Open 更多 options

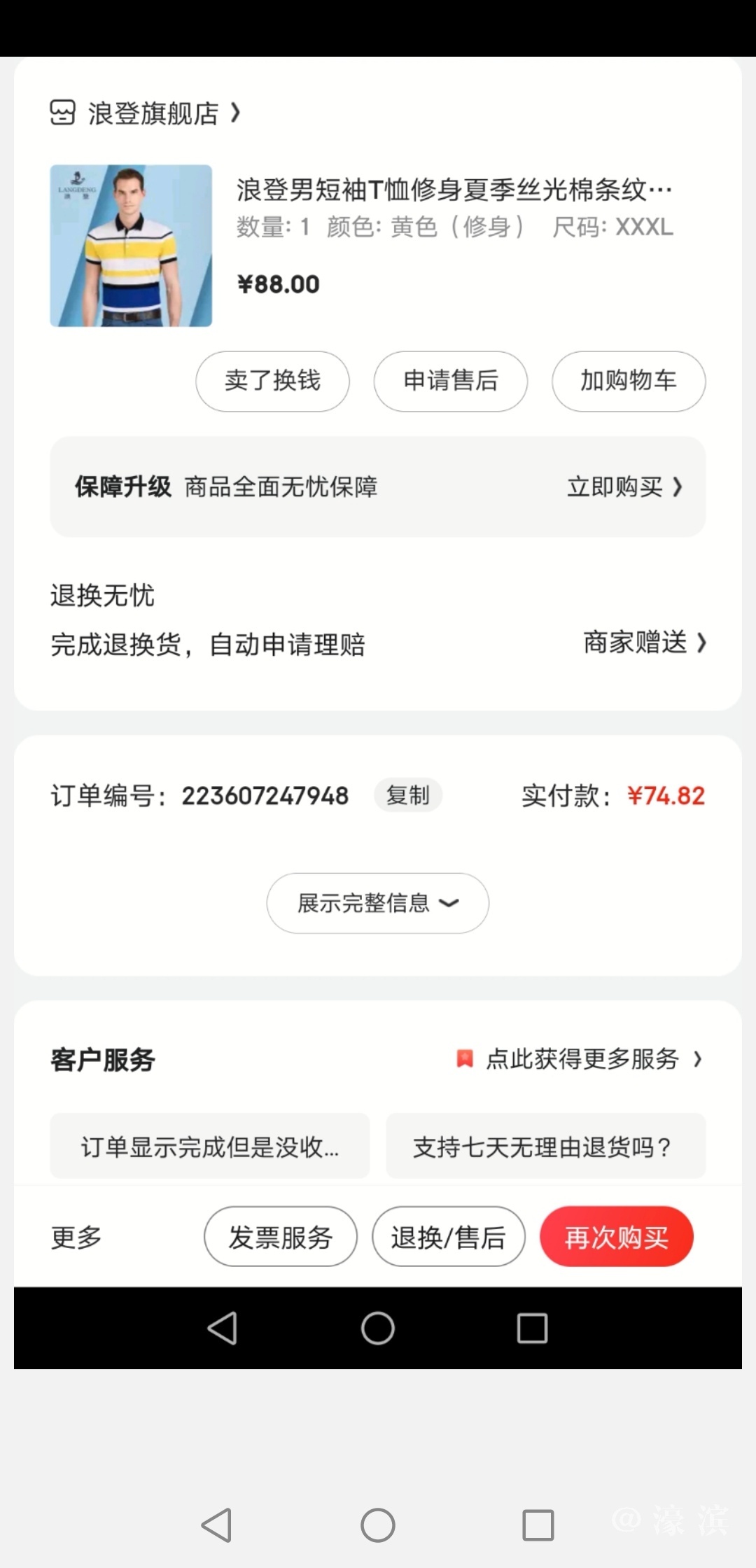pos(77,1237)
